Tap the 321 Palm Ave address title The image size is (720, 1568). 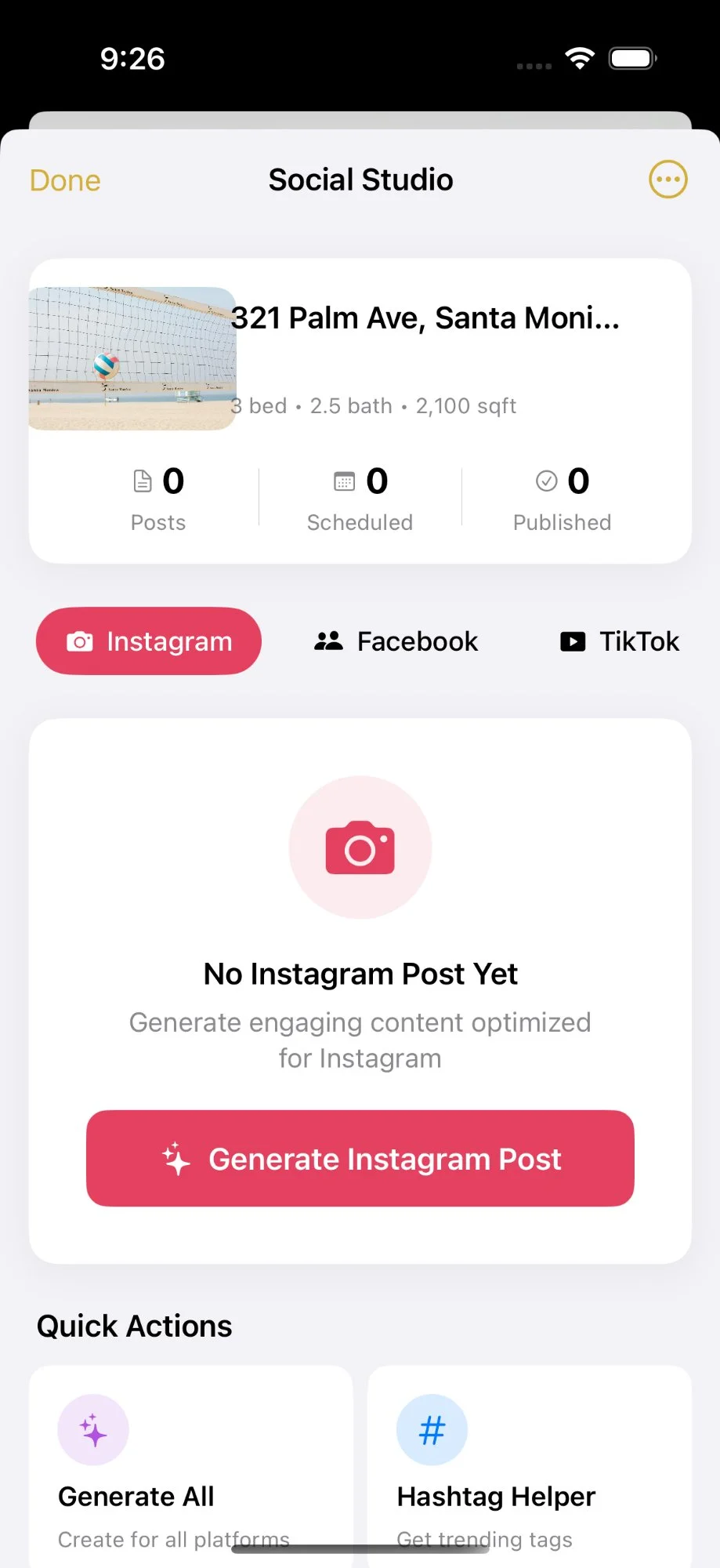pyautogui.click(x=425, y=318)
